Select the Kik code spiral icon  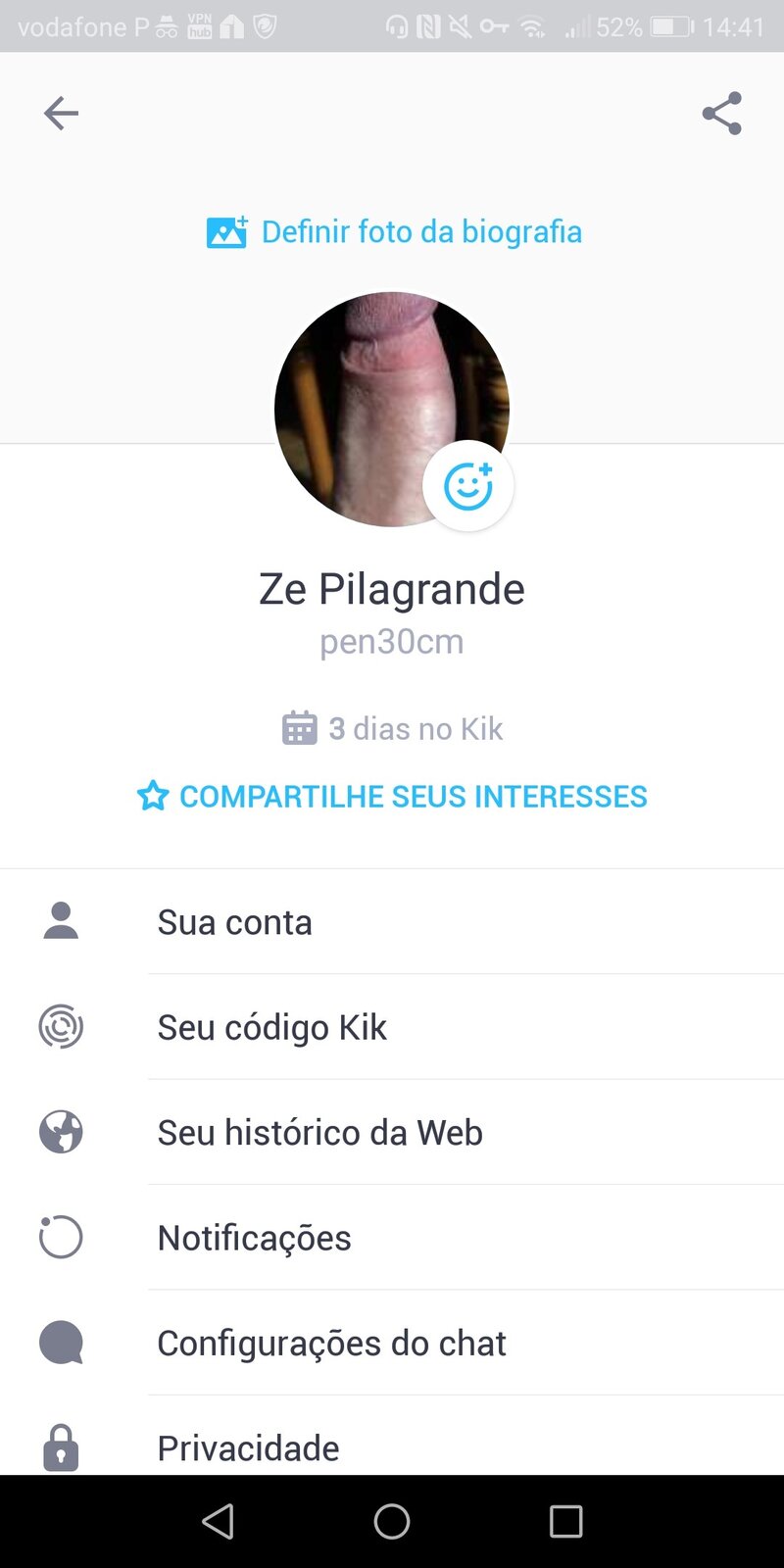click(x=61, y=1027)
